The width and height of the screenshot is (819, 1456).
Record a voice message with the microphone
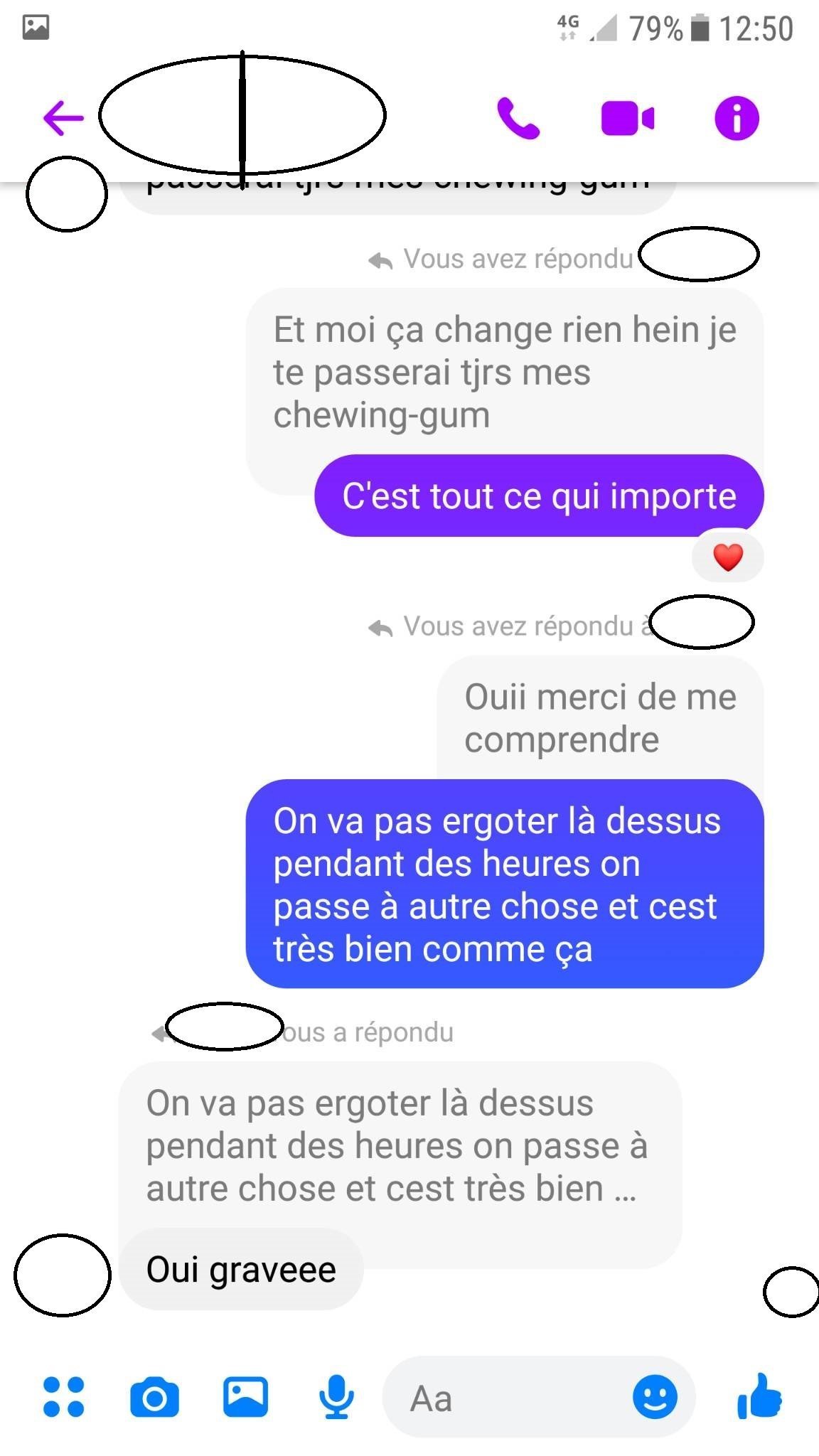click(336, 1397)
